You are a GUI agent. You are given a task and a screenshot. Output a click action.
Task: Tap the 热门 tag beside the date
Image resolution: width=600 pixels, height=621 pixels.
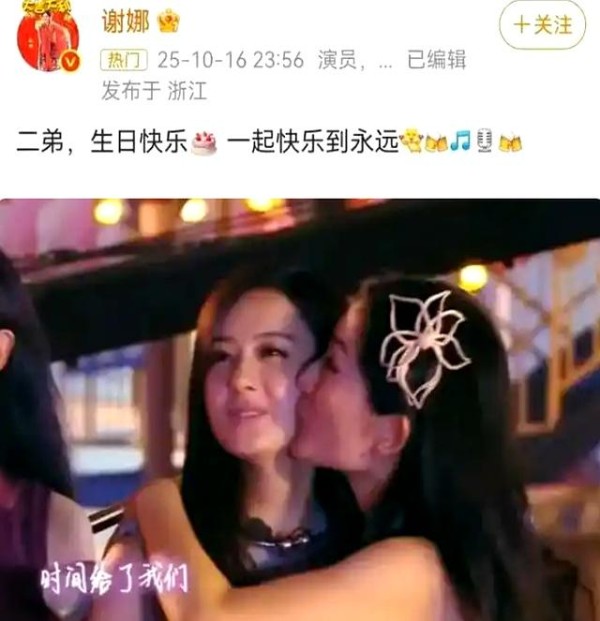(124, 60)
